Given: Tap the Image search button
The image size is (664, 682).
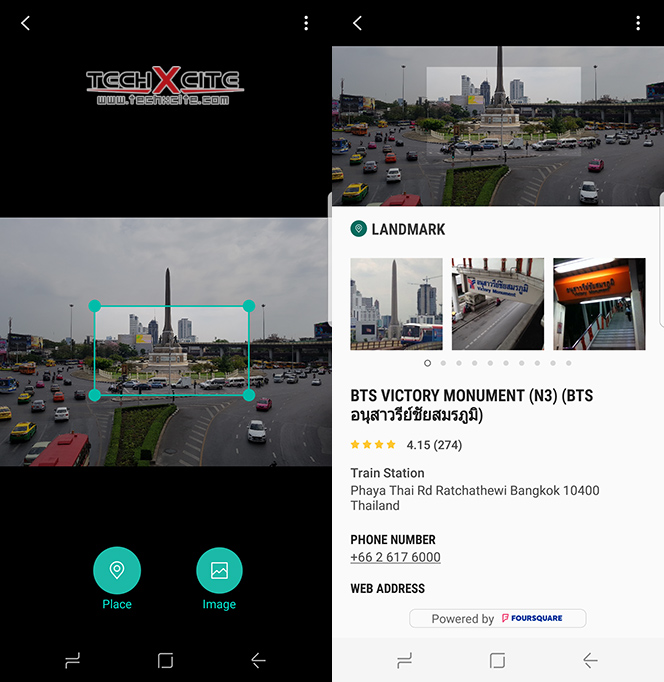Looking at the screenshot, I should [219, 571].
